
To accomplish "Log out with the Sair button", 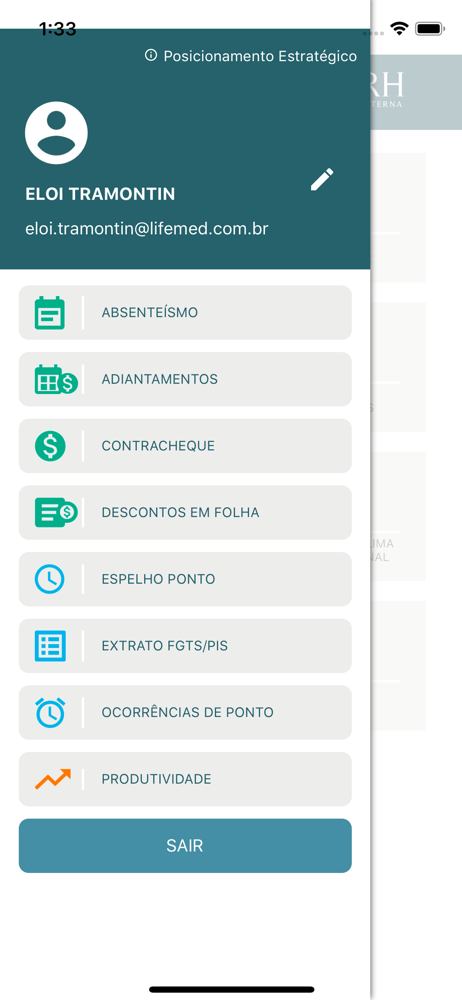I will click(185, 846).
